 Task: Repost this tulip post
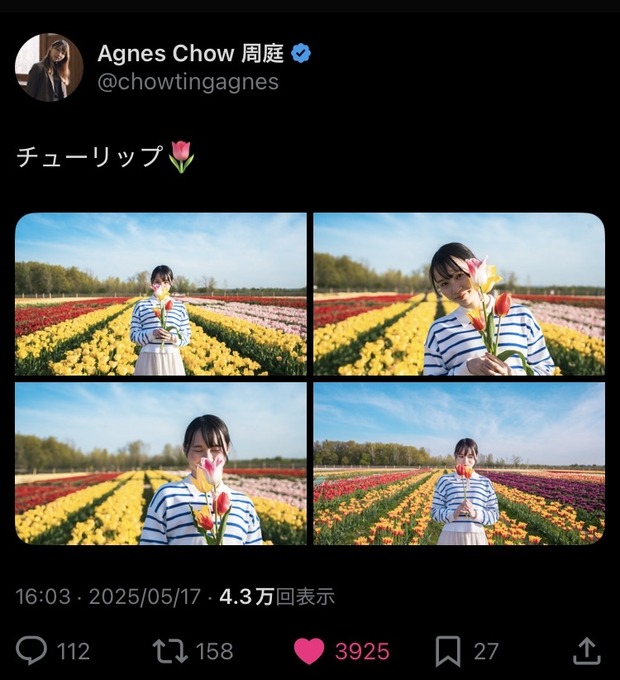pyautogui.click(x=170, y=651)
